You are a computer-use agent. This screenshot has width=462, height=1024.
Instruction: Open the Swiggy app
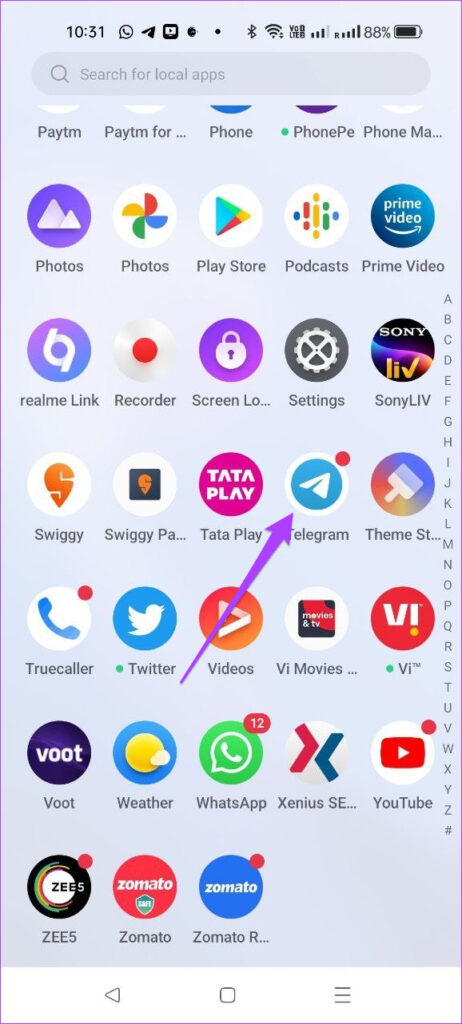59,485
